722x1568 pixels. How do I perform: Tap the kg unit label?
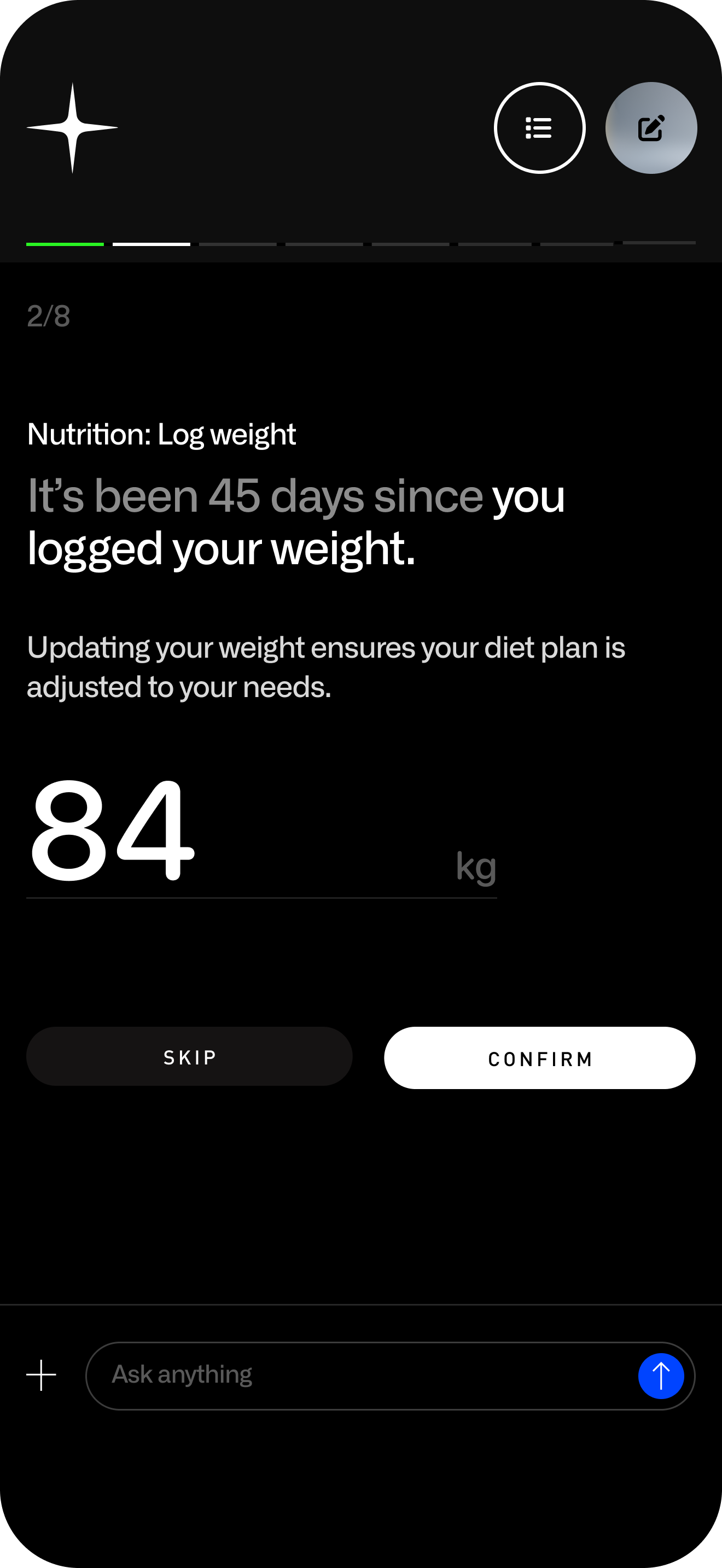(x=475, y=866)
